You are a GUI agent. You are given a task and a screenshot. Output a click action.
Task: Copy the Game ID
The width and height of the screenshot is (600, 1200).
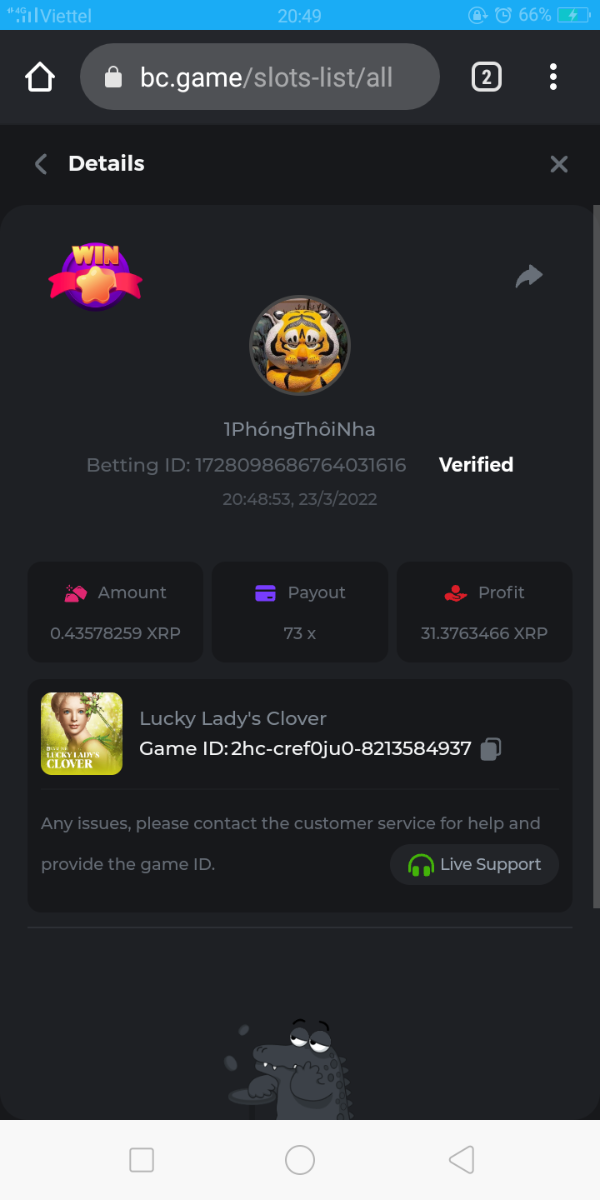tap(490, 749)
